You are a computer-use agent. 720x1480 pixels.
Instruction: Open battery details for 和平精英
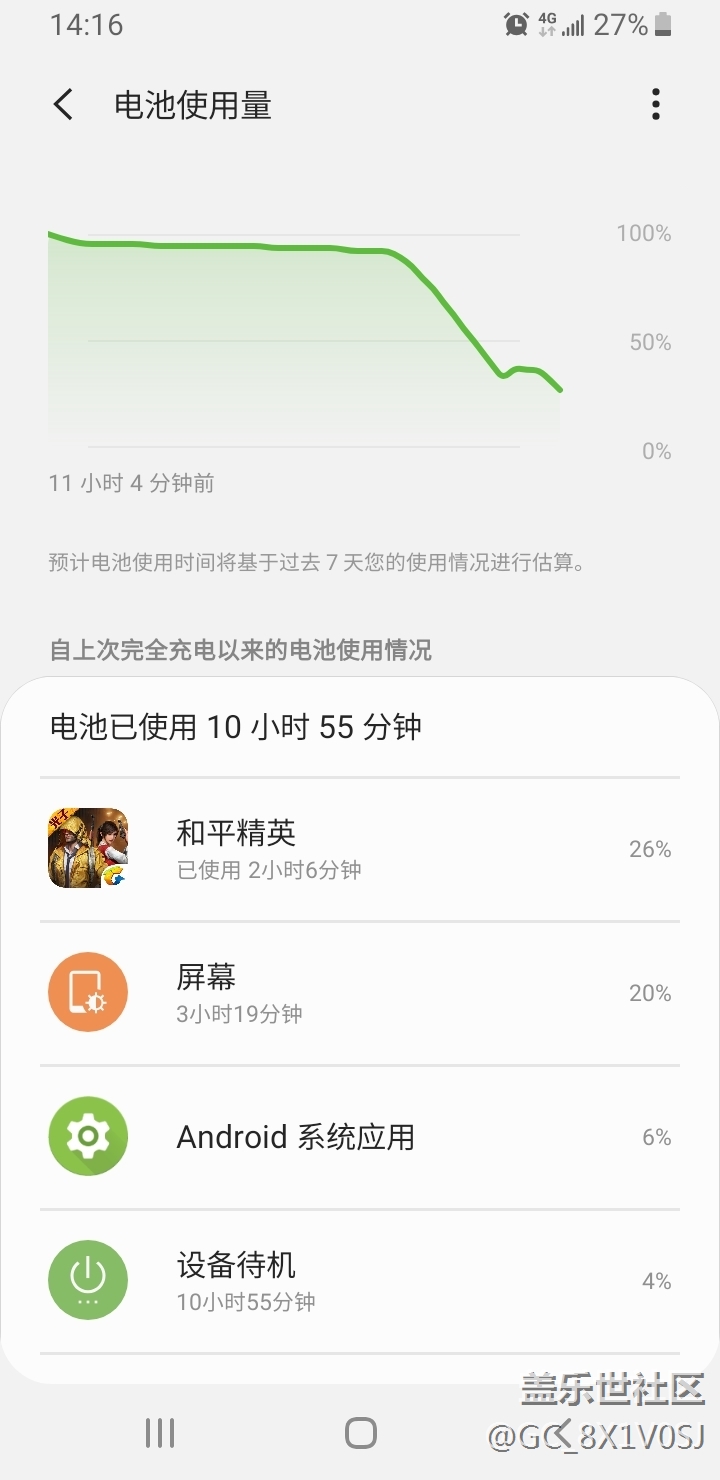click(x=360, y=849)
